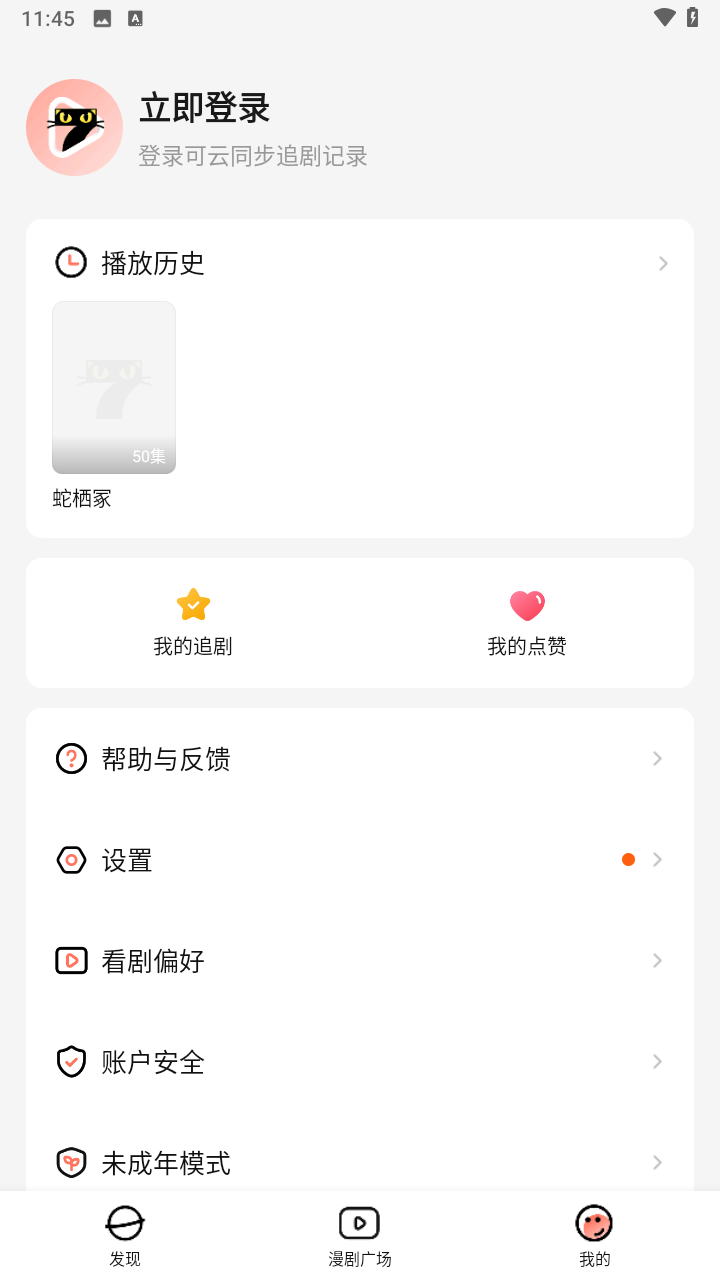
Task: Tap the 我的点赞 heart icon
Action: click(x=527, y=604)
